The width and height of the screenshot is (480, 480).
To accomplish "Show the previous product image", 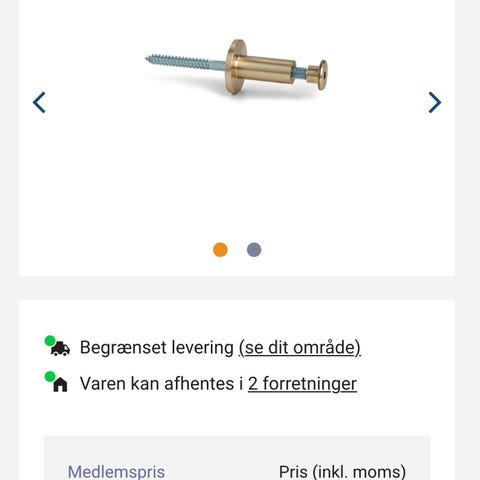I will (x=39, y=102).
